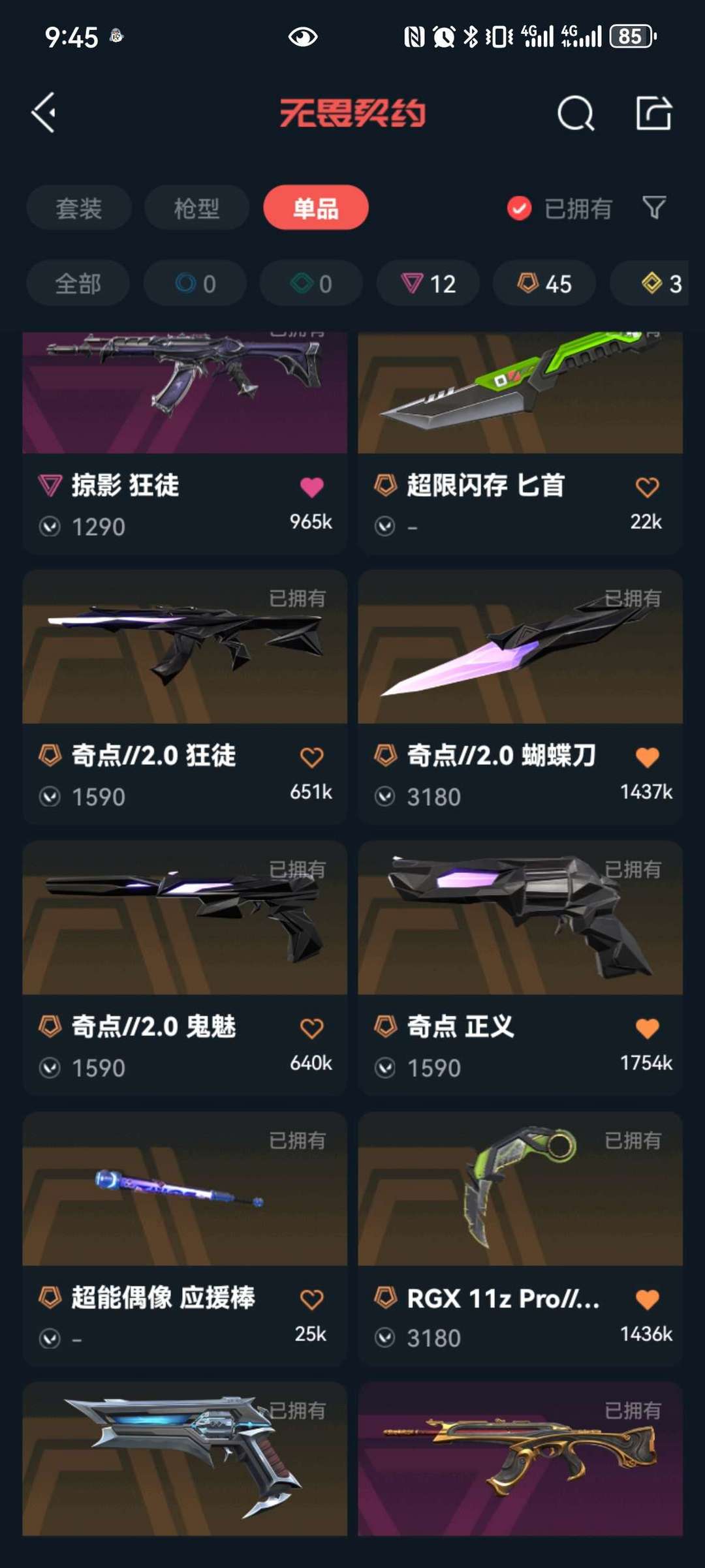Image resolution: width=705 pixels, height=1568 pixels.
Task: Toggle the 已拥有 checkbox
Action: [520, 209]
